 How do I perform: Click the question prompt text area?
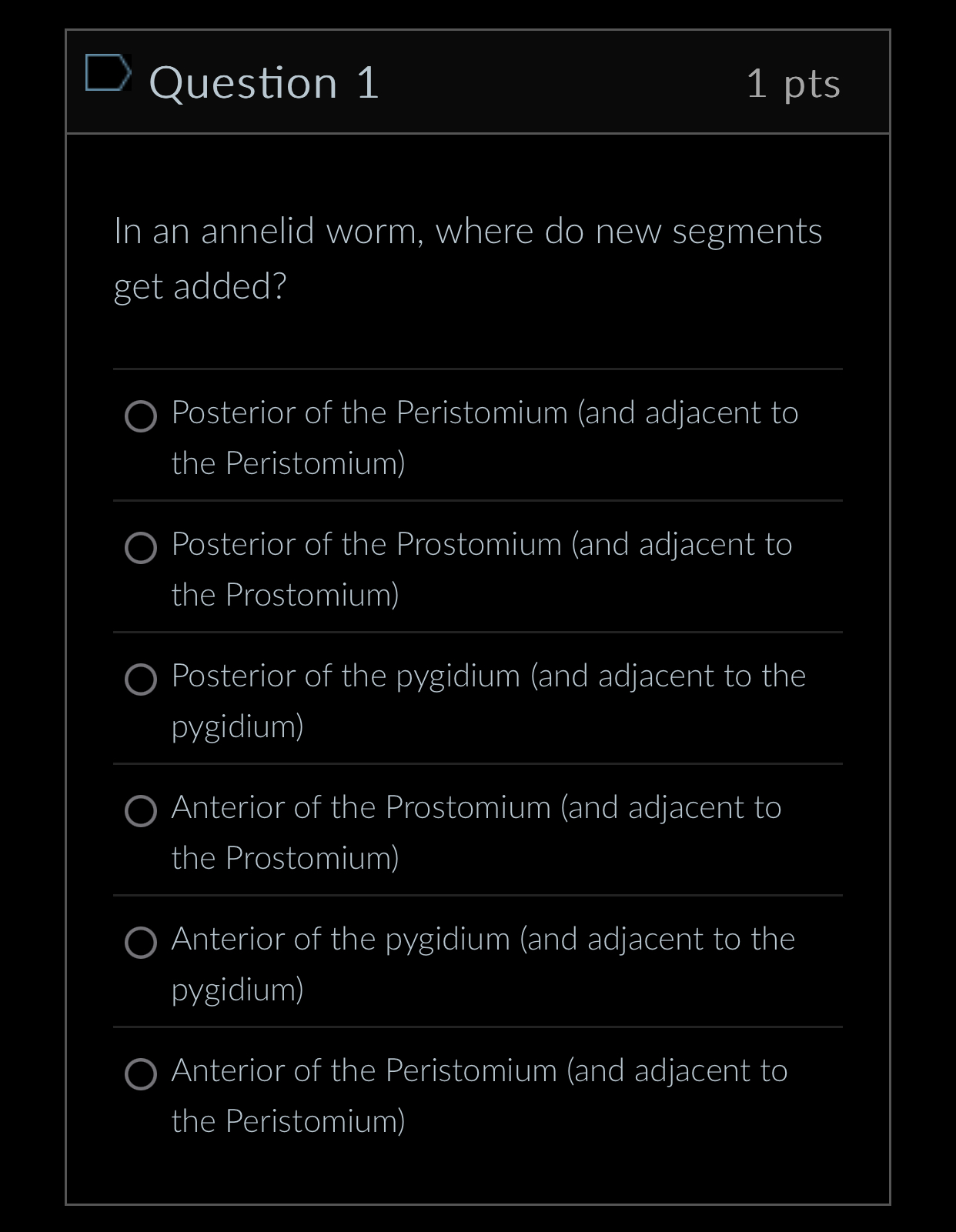tap(467, 256)
